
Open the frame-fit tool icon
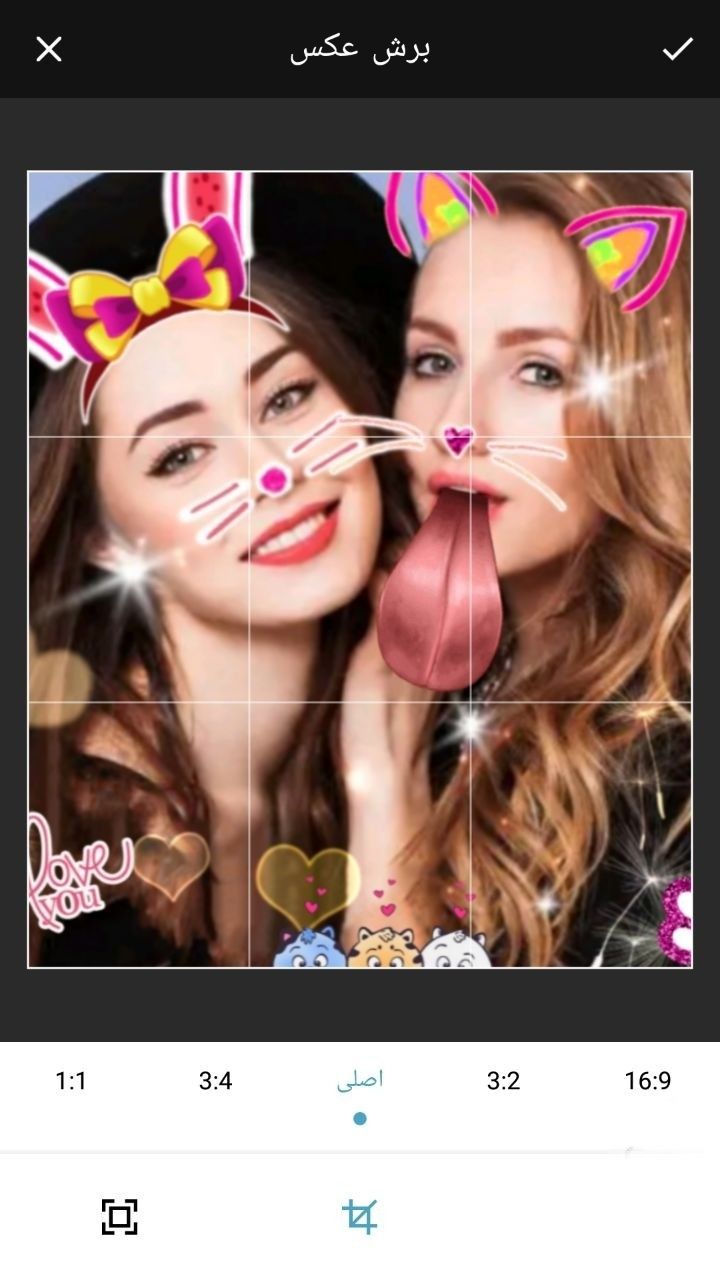(x=120, y=1217)
